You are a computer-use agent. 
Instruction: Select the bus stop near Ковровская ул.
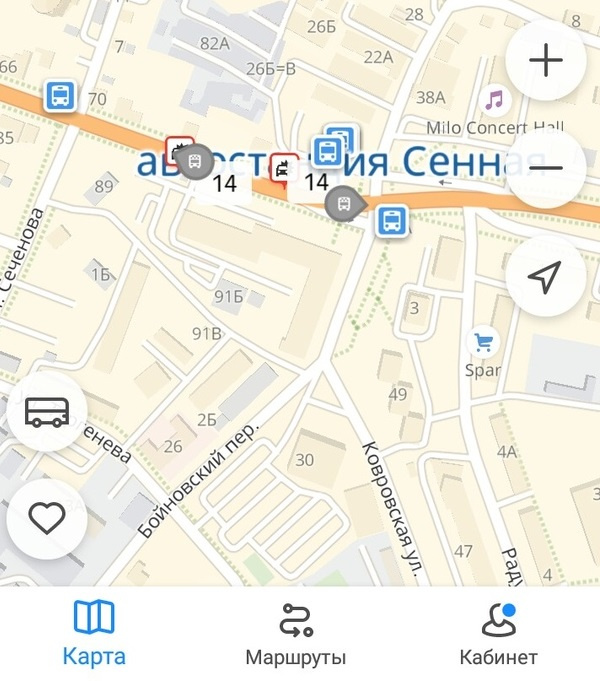[x=392, y=221]
